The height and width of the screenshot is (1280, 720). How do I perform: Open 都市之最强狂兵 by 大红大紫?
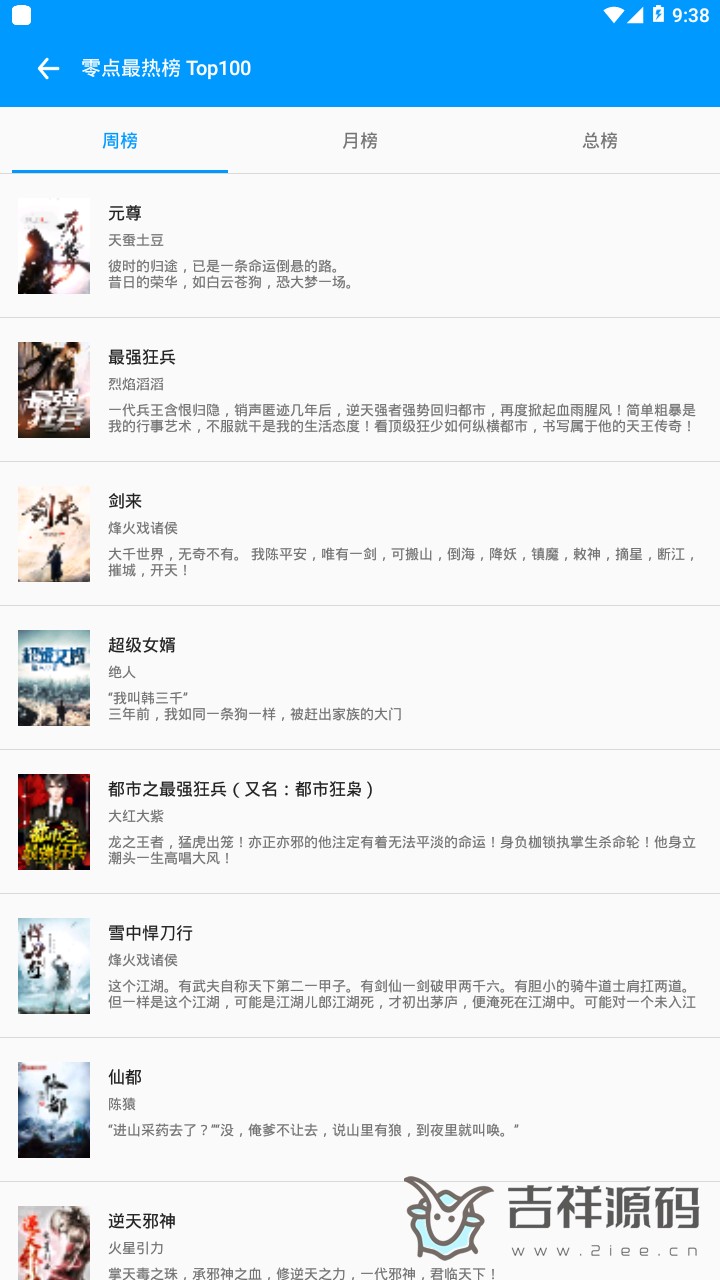360,822
